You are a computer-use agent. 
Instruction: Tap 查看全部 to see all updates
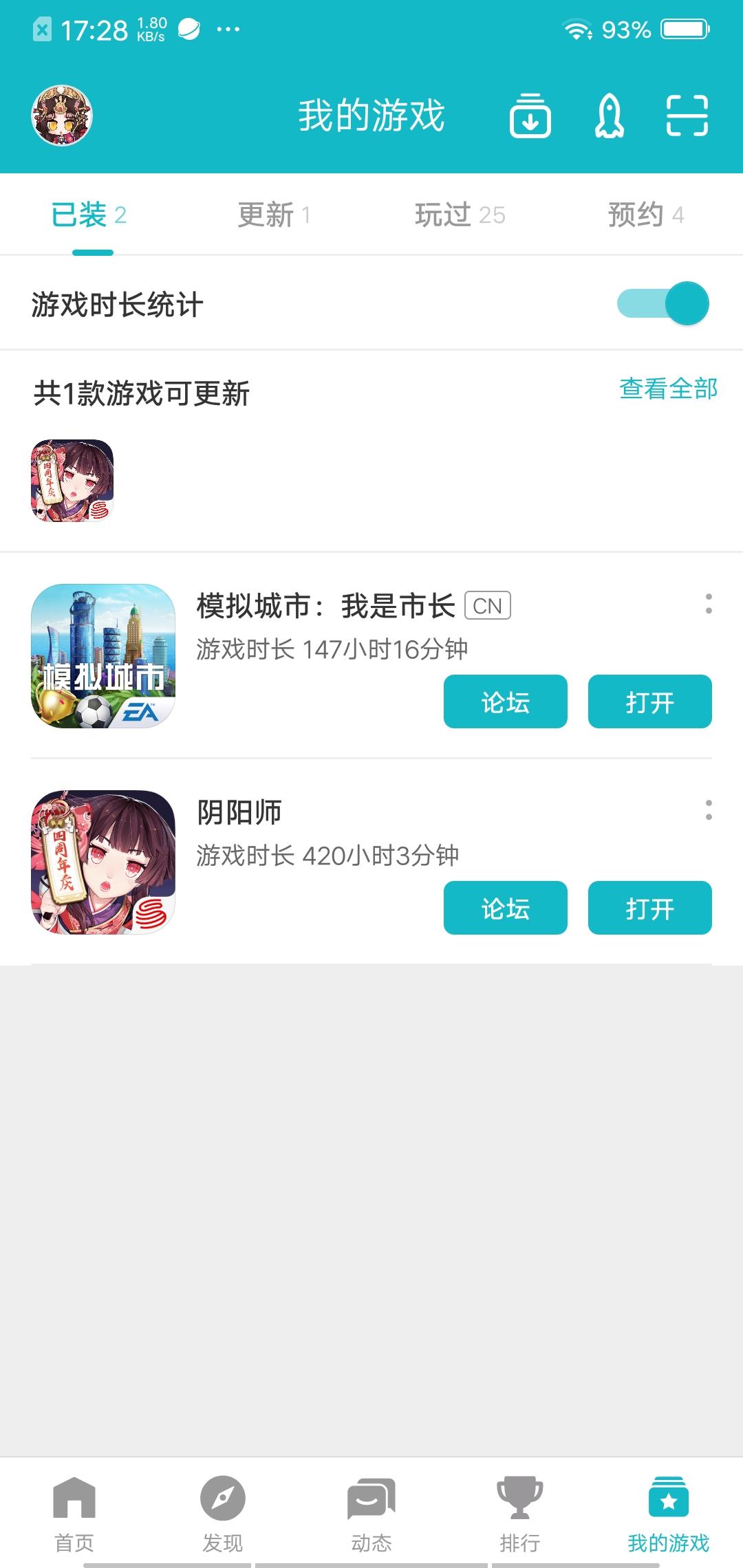coord(668,389)
